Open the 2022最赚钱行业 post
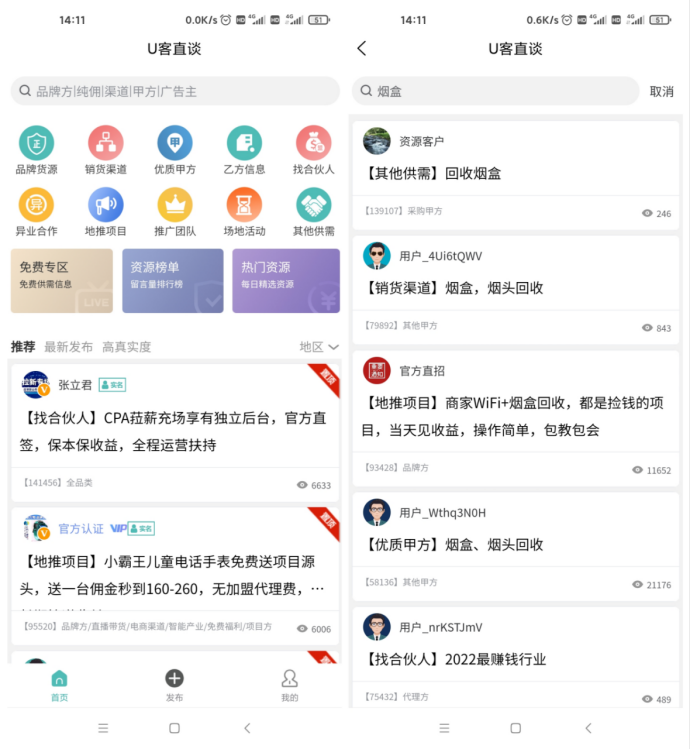Viewport: 691px width, 749px height. [515, 659]
